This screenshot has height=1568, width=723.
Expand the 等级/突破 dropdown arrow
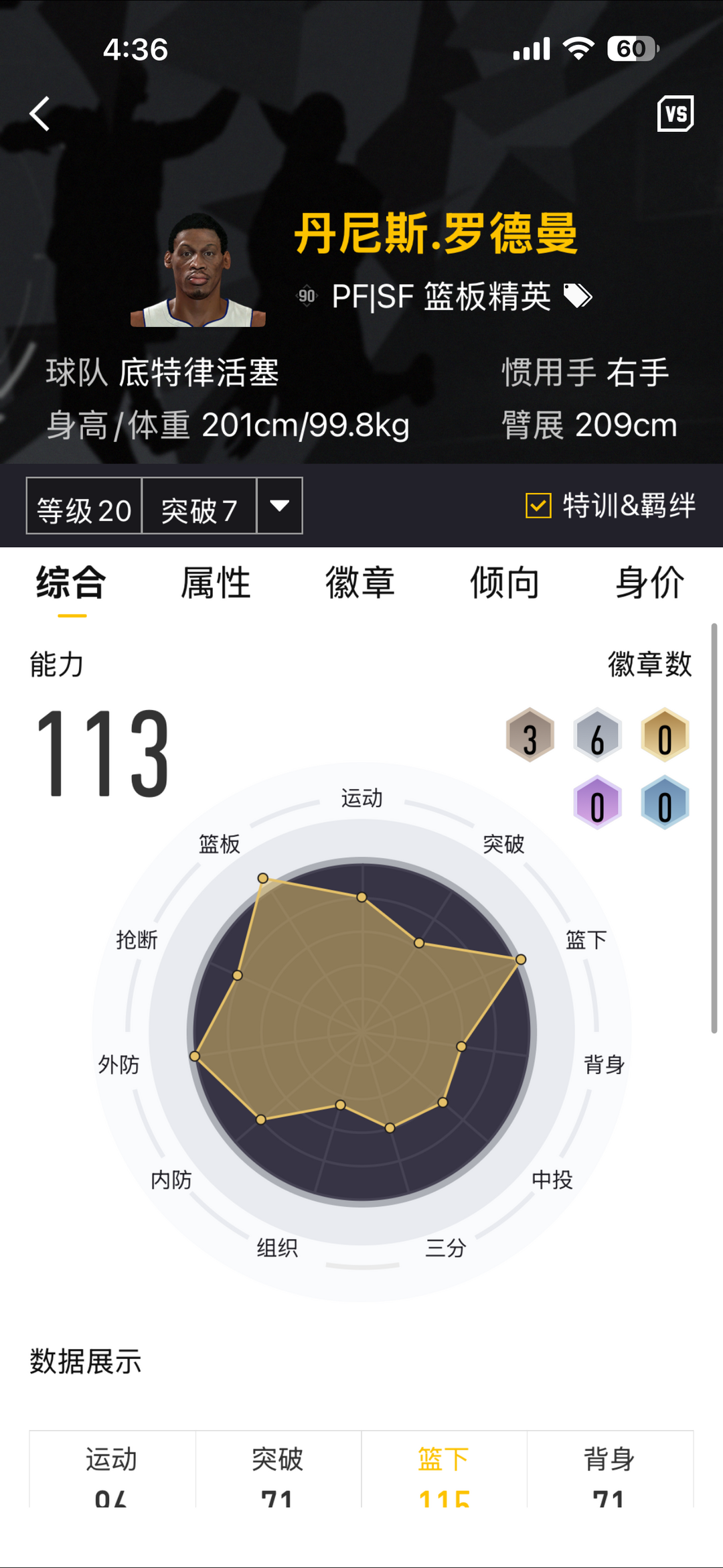[x=280, y=506]
